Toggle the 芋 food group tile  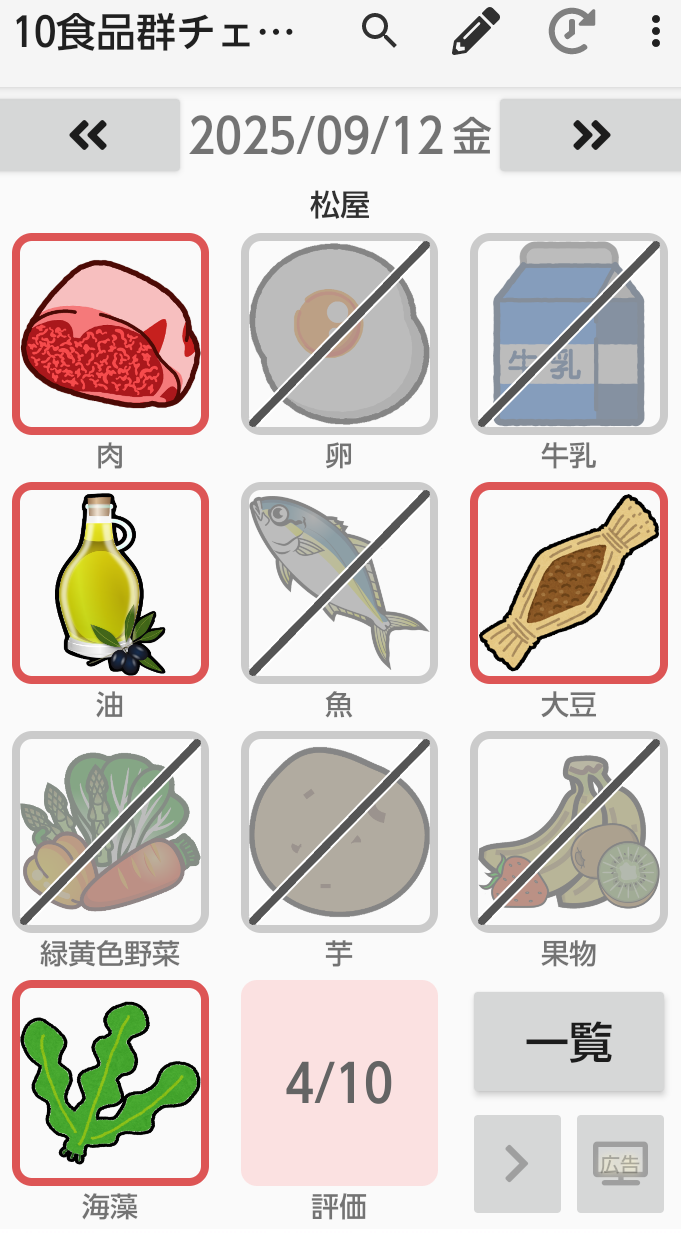pyautogui.click(x=339, y=831)
